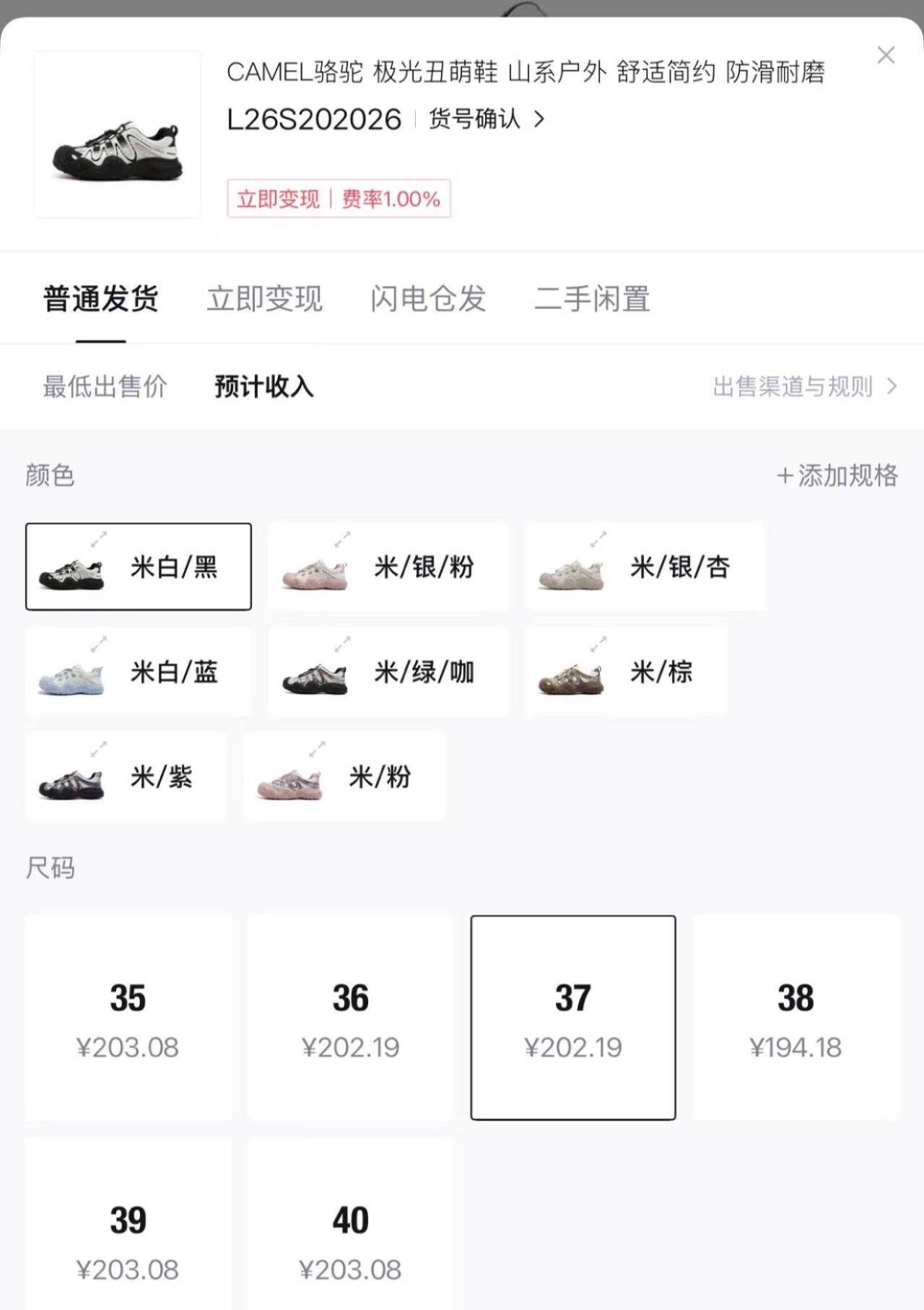The height and width of the screenshot is (1310, 924).
Task: Open 出售渠道与规则 selling rules
Action: click(804, 387)
